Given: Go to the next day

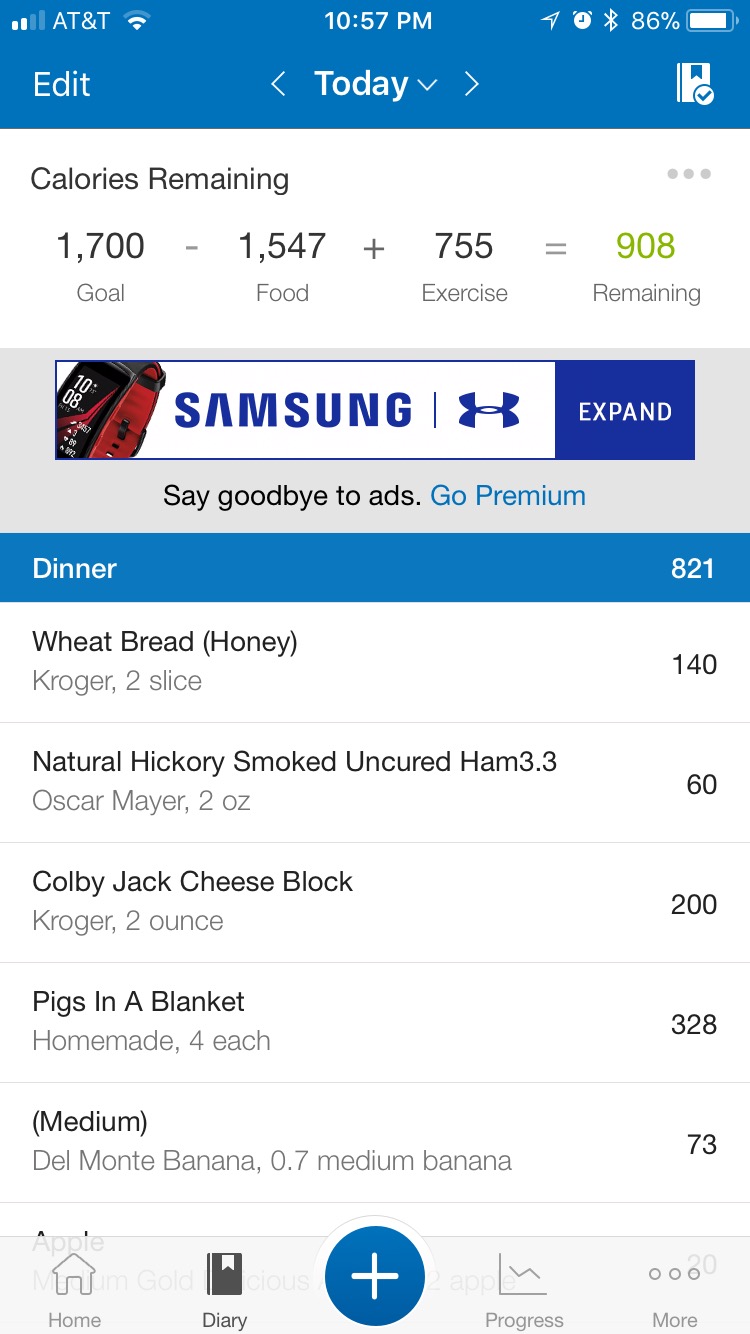Looking at the screenshot, I should [x=471, y=84].
